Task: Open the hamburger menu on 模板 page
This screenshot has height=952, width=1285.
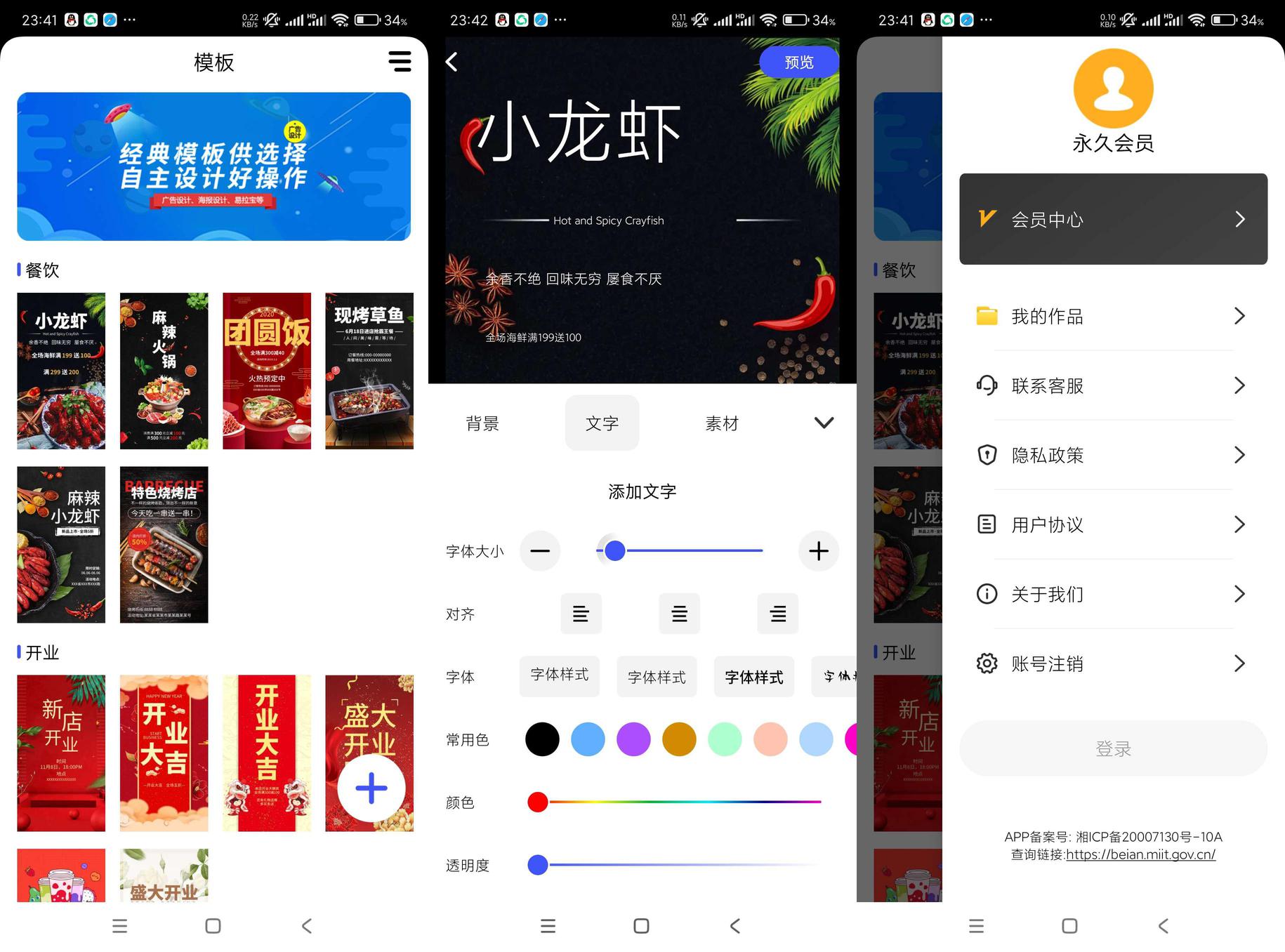Action: click(x=400, y=61)
